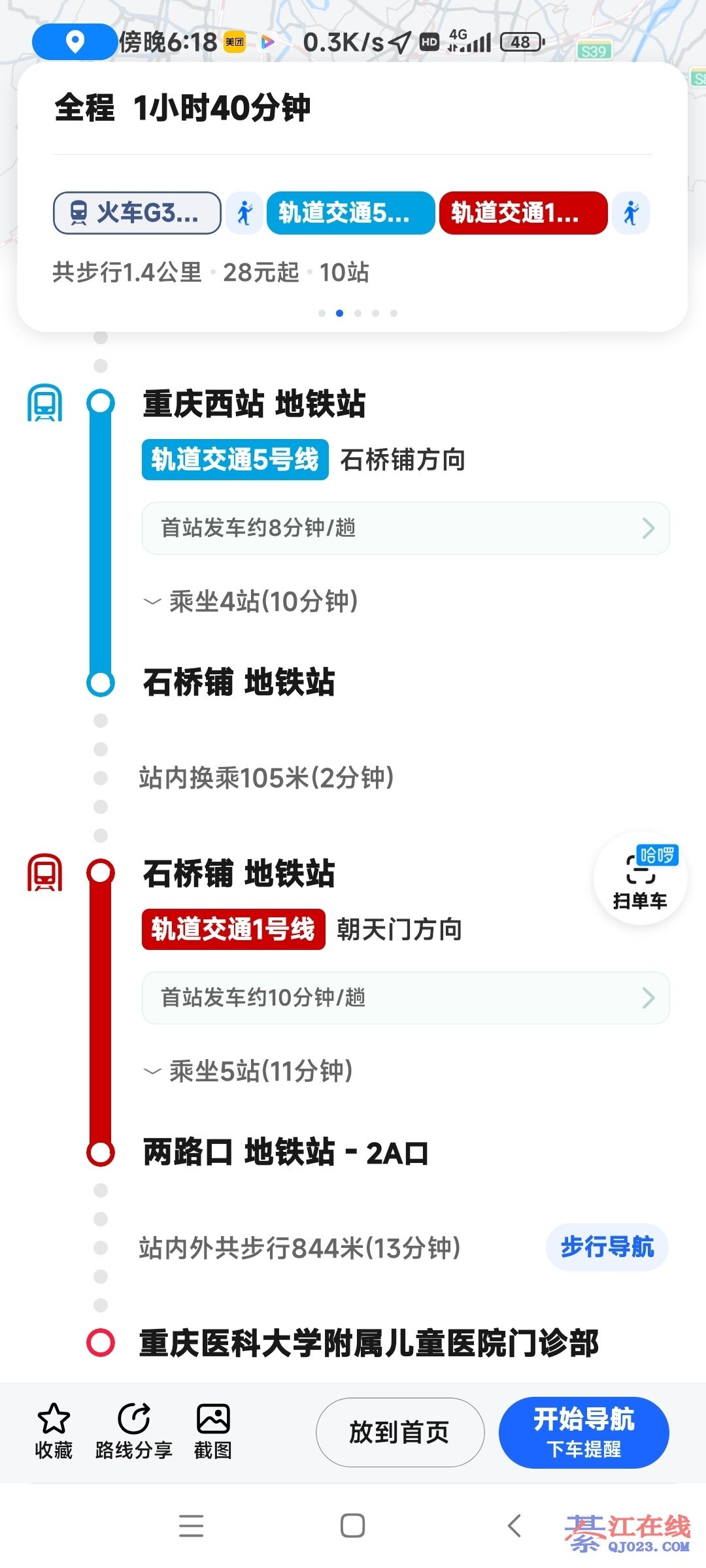The height and width of the screenshot is (1568, 706).
Task: Take a route screenshot with 截图
Action: (213, 1431)
